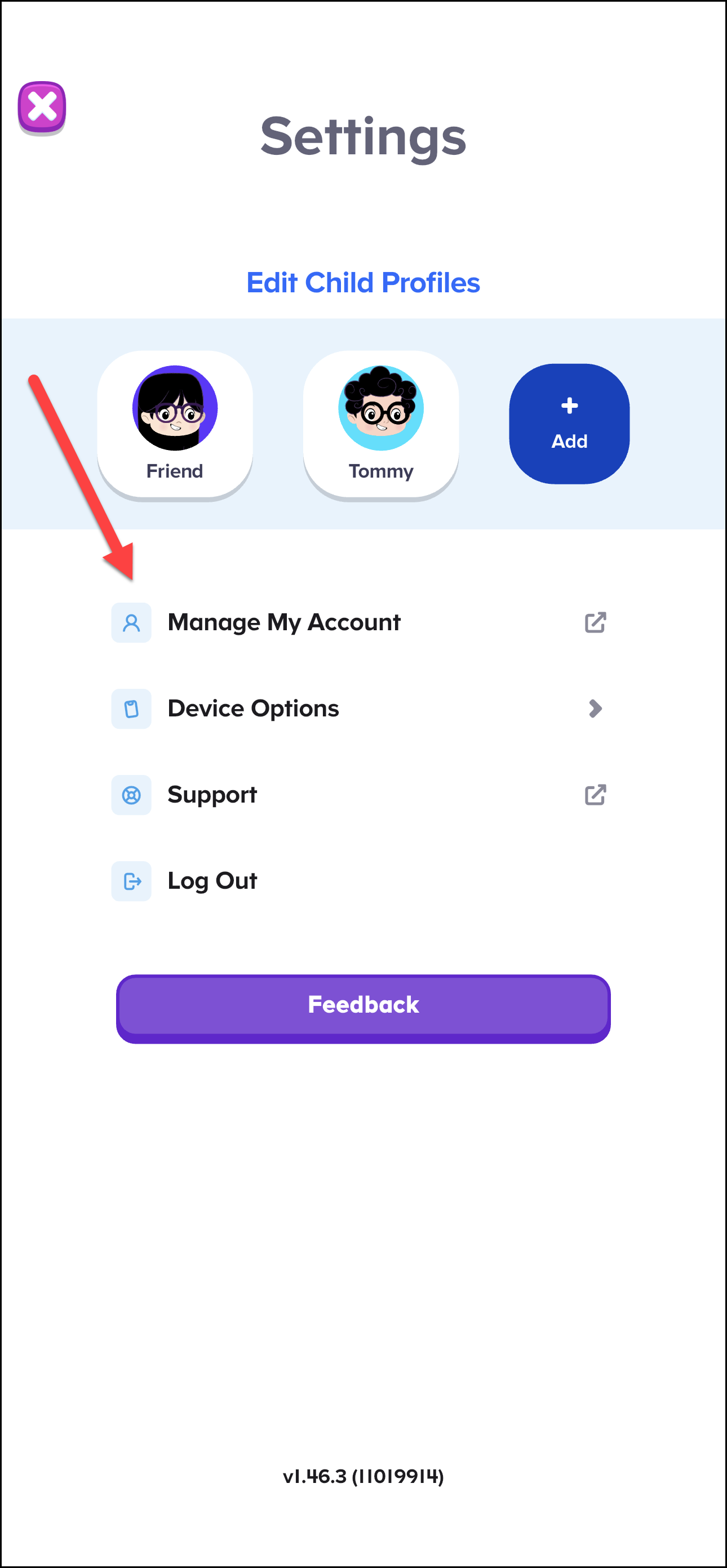Open Friend's child profile
Viewport: 727px width, 1568px height.
click(175, 424)
